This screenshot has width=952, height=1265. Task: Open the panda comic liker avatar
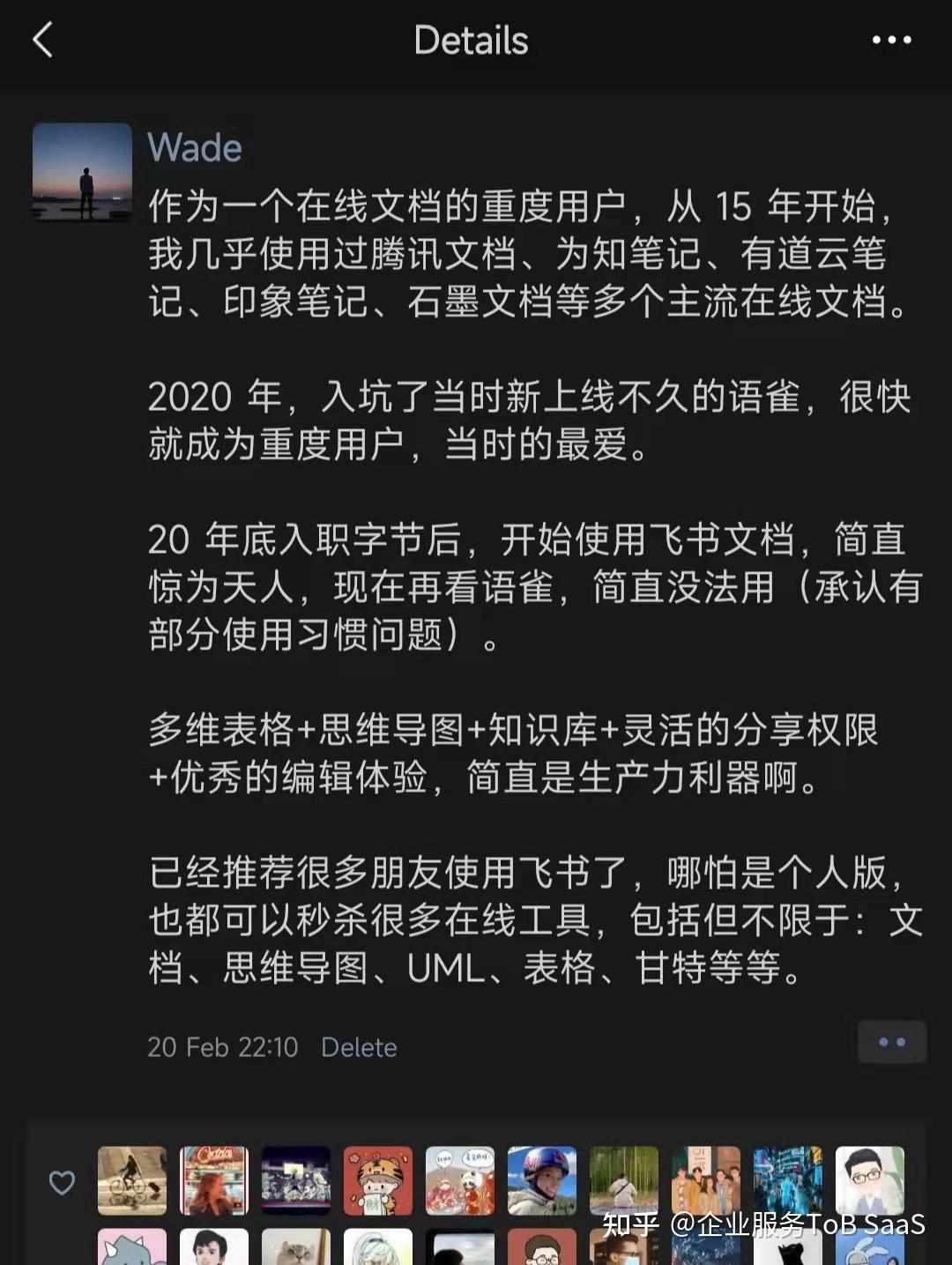460,1181
